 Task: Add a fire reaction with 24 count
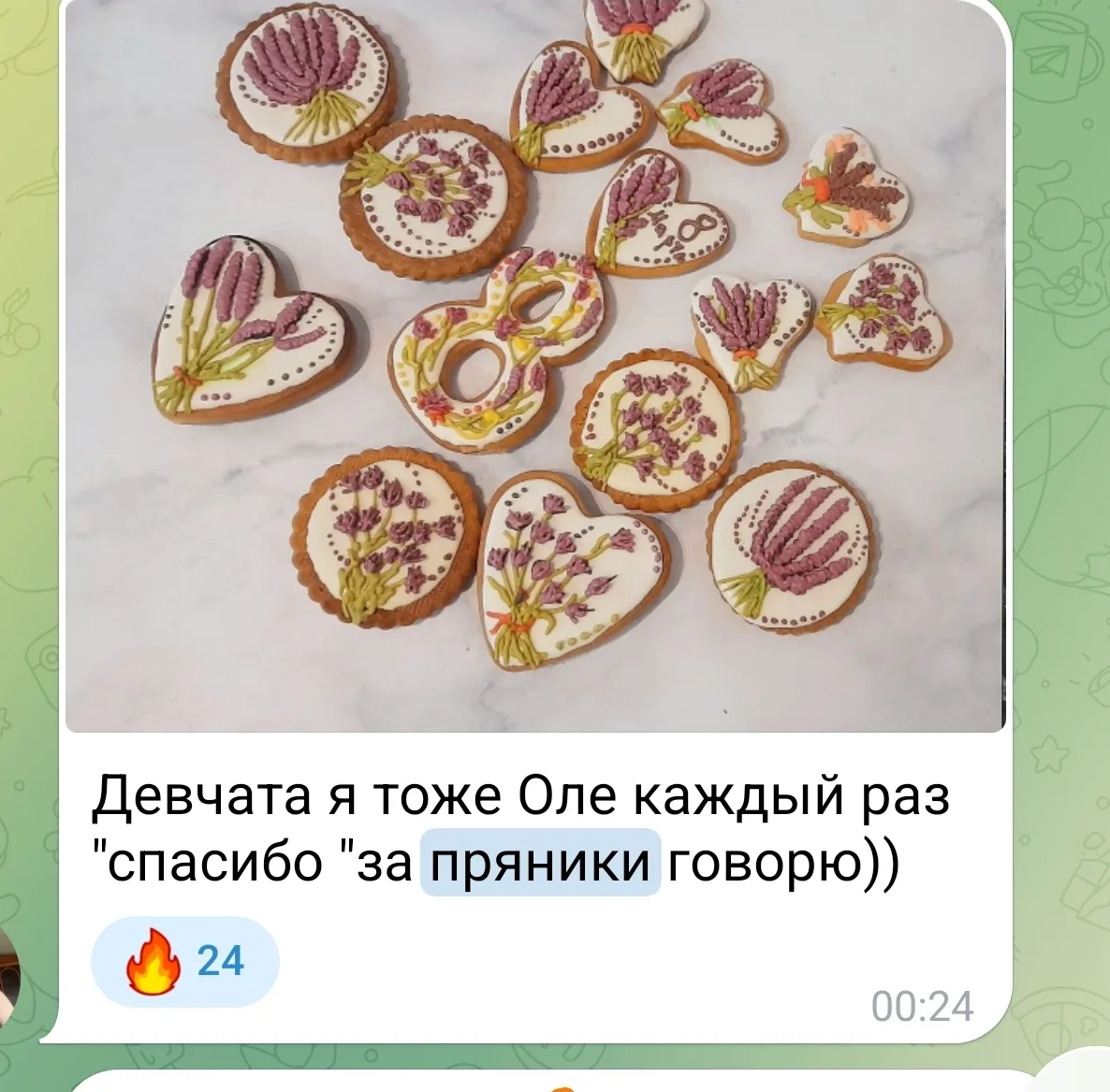tap(184, 962)
